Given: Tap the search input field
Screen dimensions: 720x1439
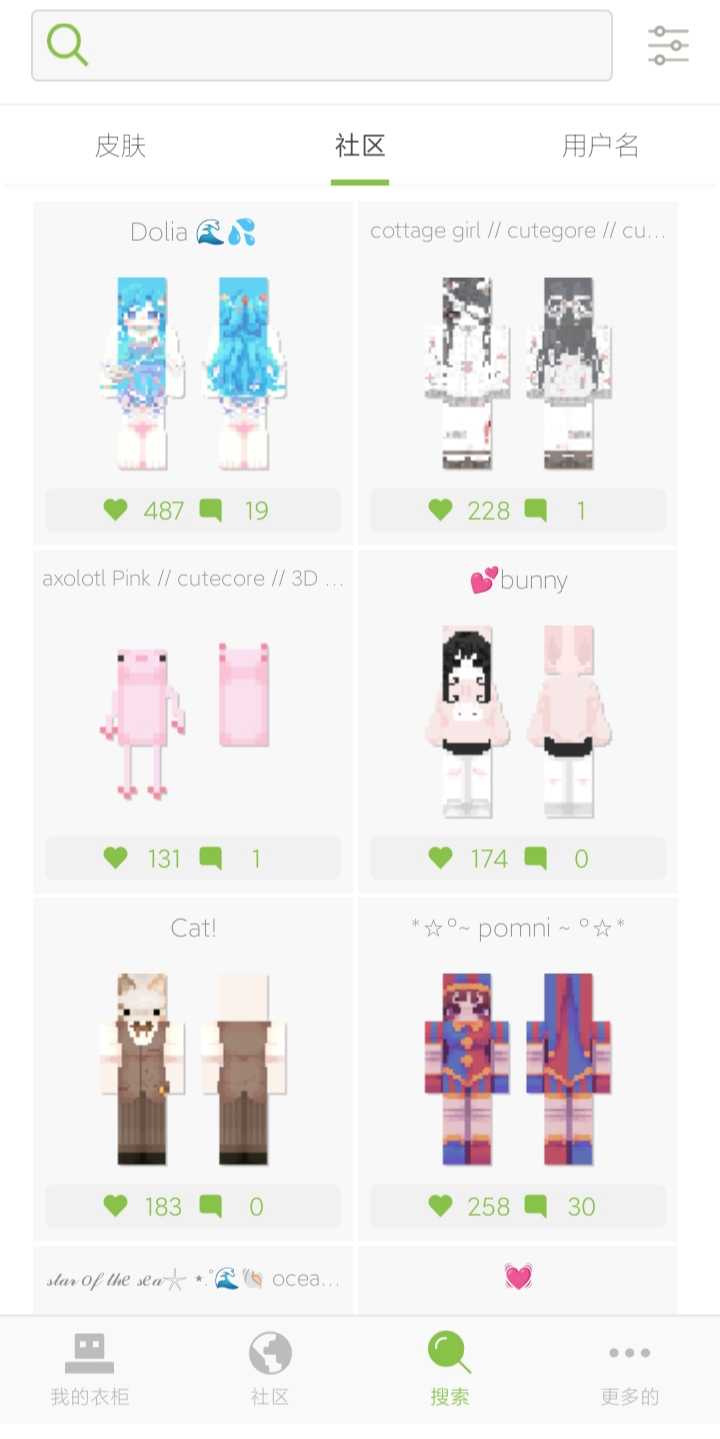Looking at the screenshot, I should click(x=340, y=46).
